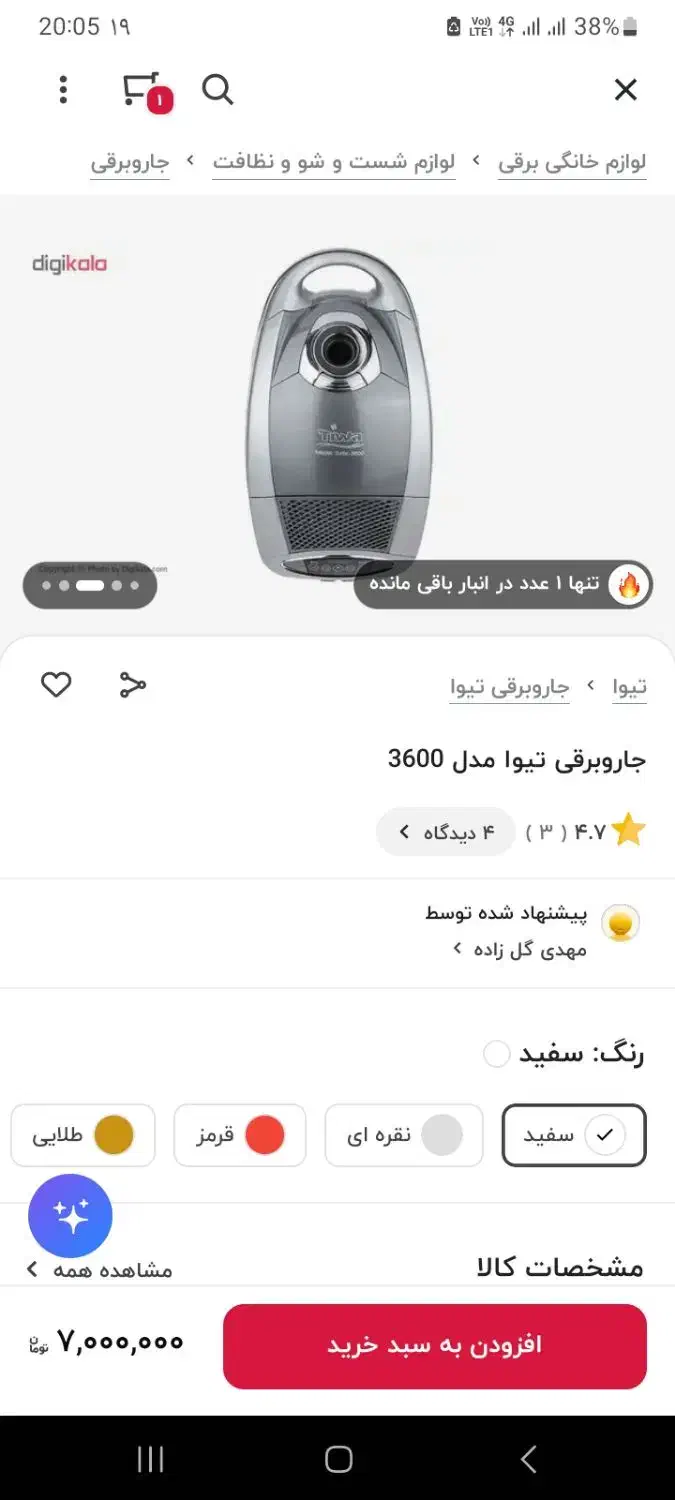Screen dimensions: 675x1500
Task: Open the لوازم شست و شو و نظافت breadcrumb
Action: click(334, 162)
